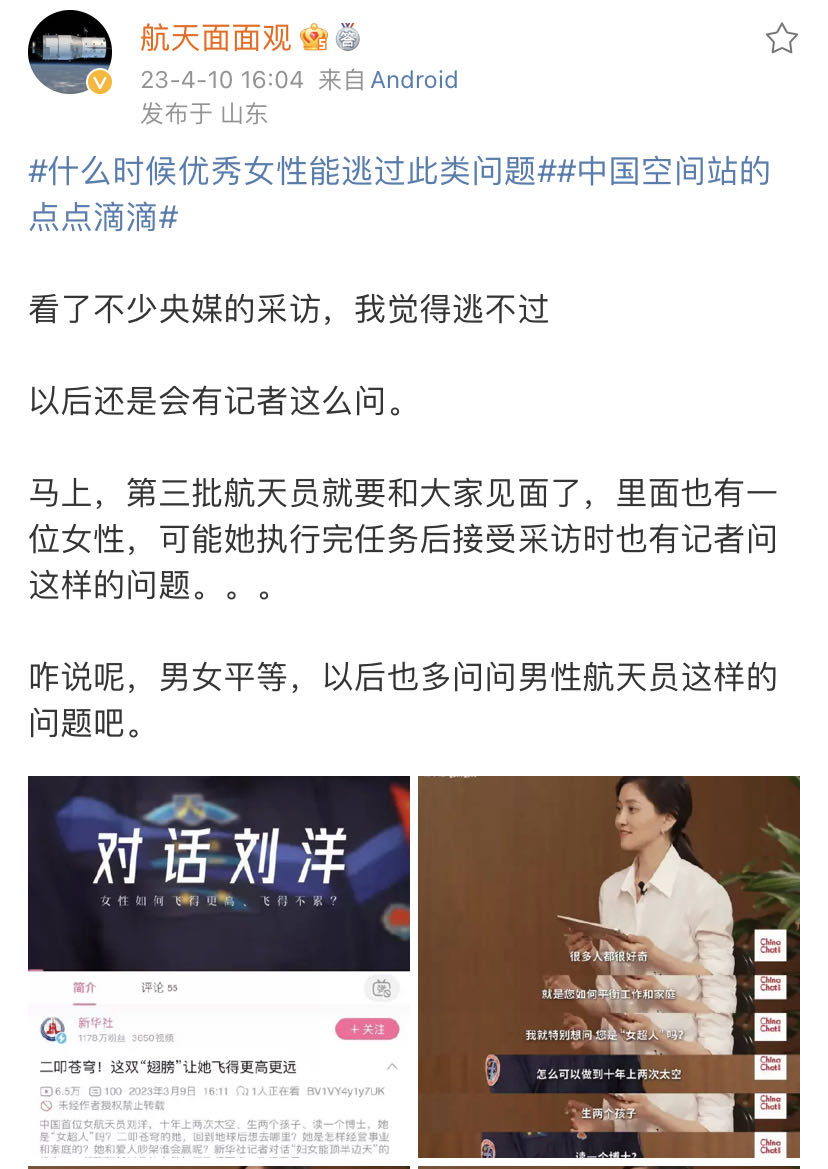This screenshot has width=828, height=1169.
Task: Tap the star icon to favorite this post
Action: [781, 38]
